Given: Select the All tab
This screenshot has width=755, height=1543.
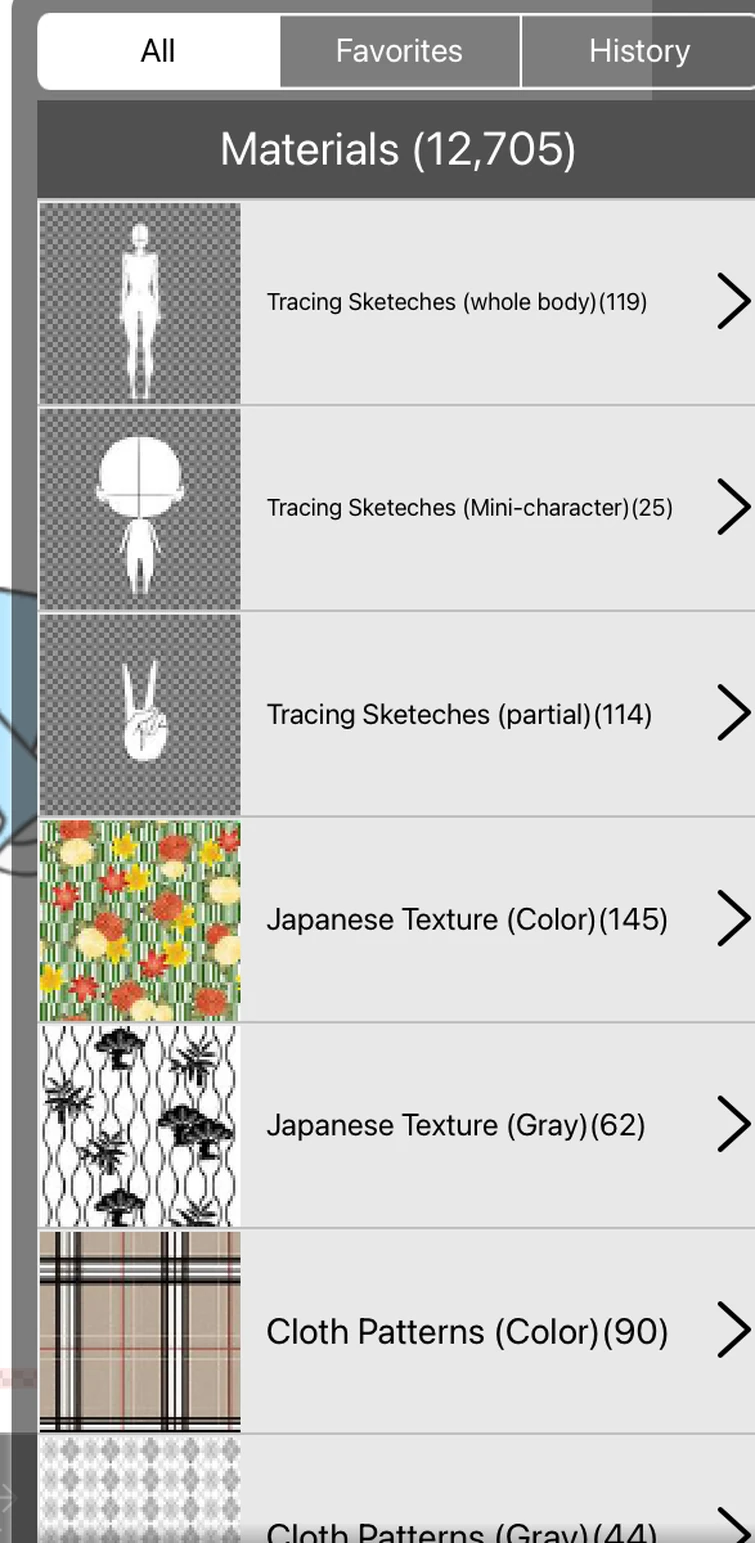Looking at the screenshot, I should coord(158,51).
